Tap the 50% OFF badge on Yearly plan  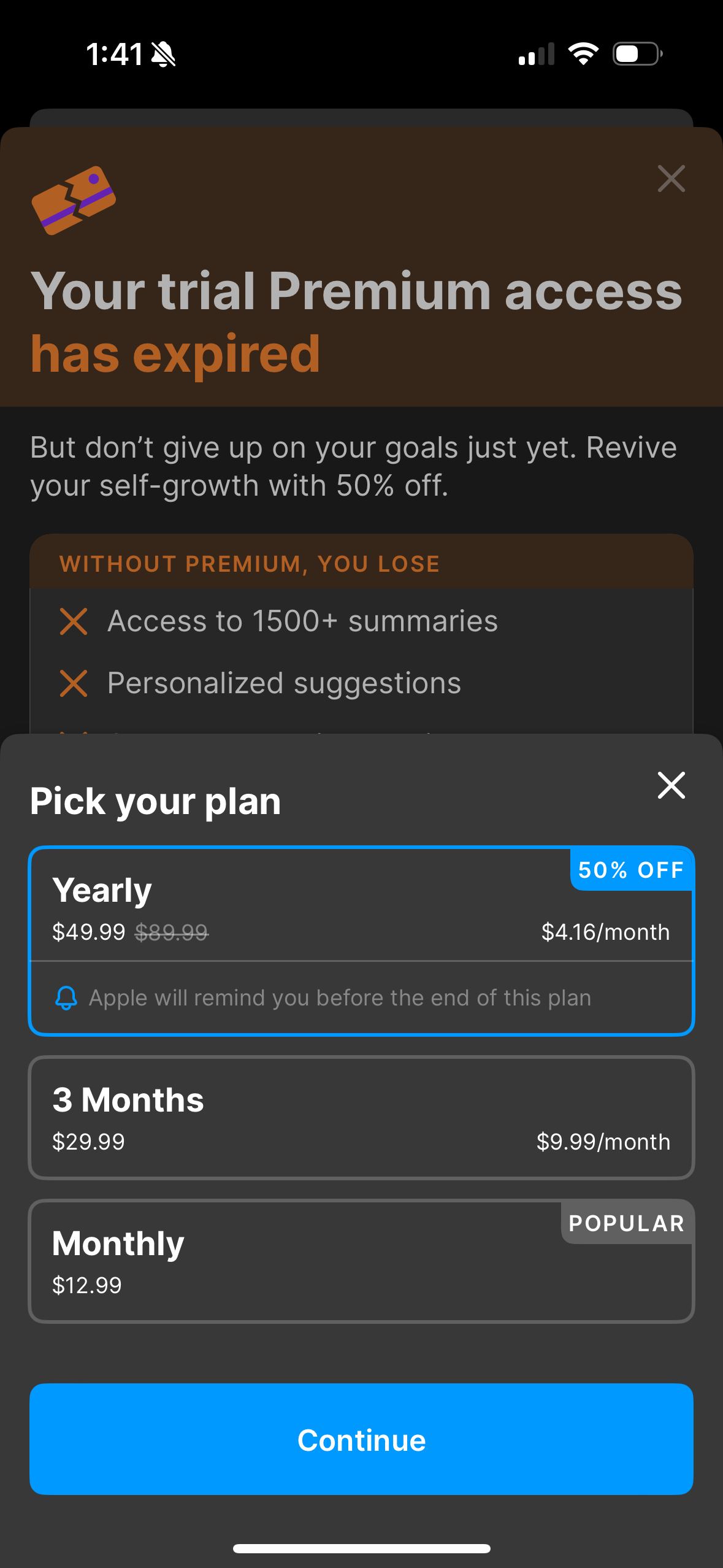click(632, 869)
